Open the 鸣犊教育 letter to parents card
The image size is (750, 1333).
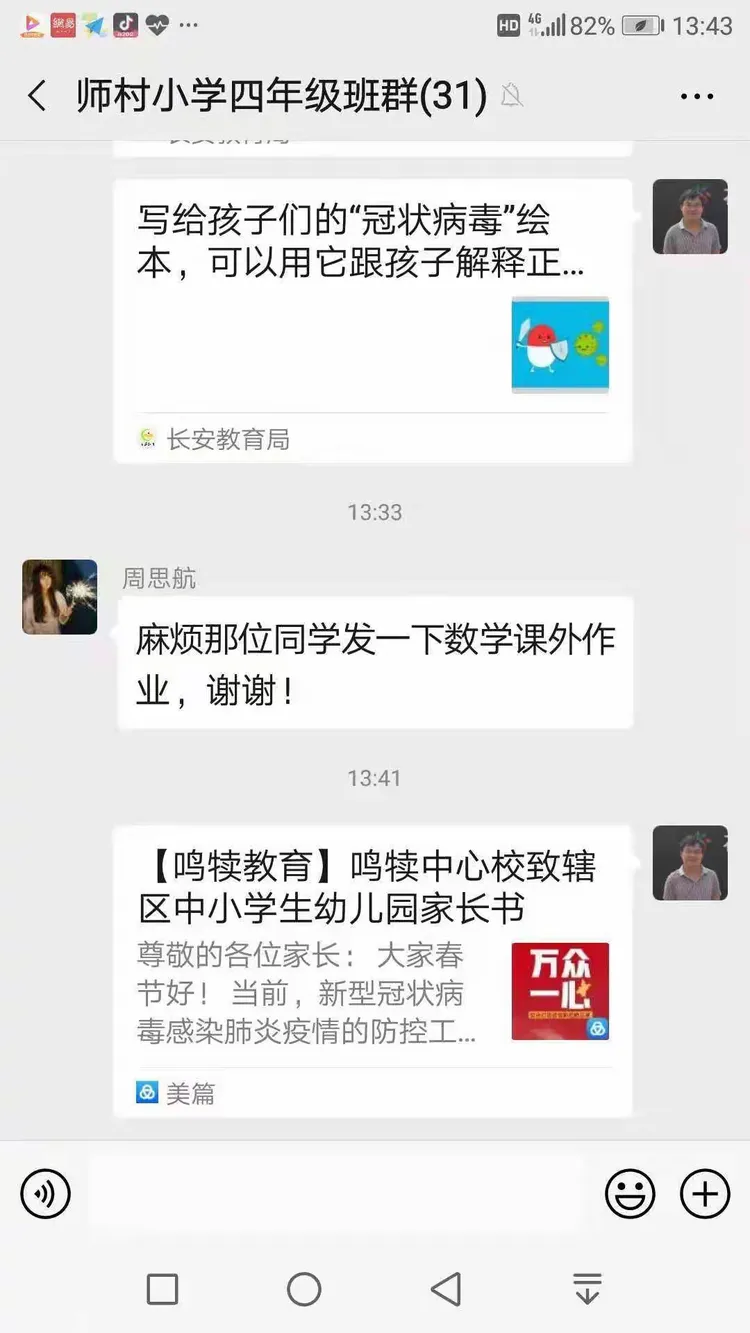(372, 968)
